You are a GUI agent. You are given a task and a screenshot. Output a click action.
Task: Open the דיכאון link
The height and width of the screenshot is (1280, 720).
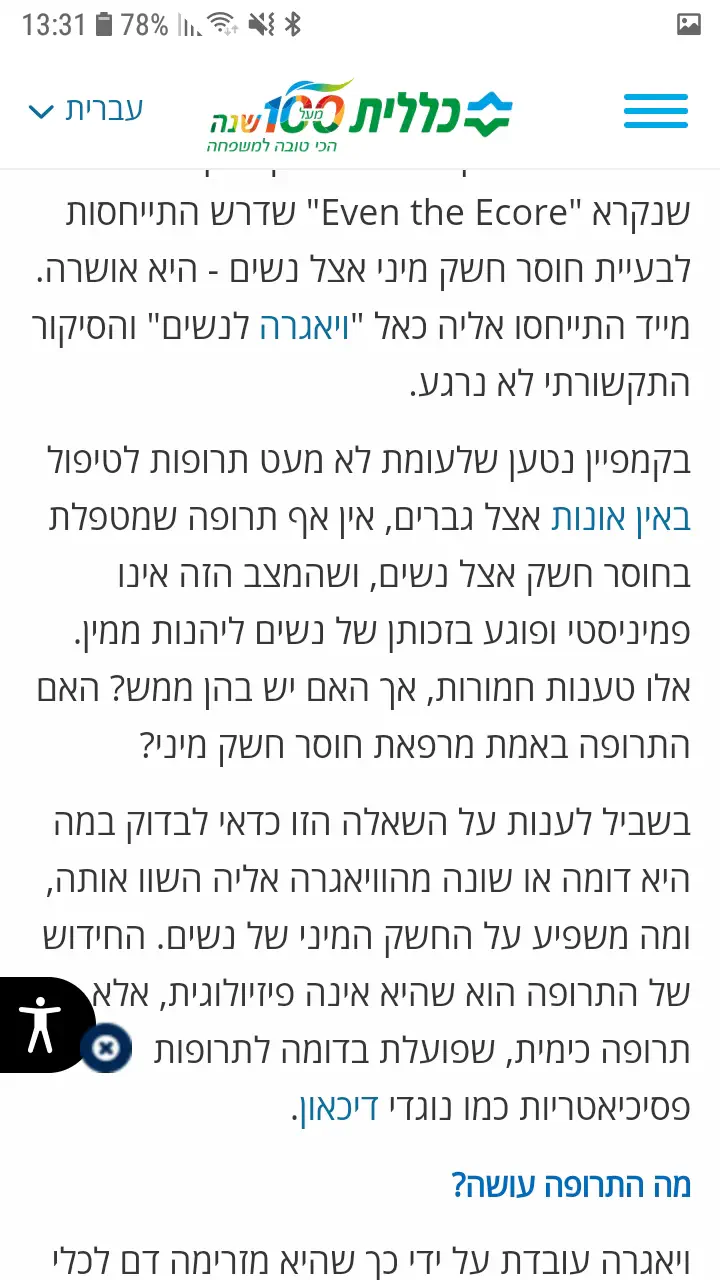click(x=335, y=1107)
